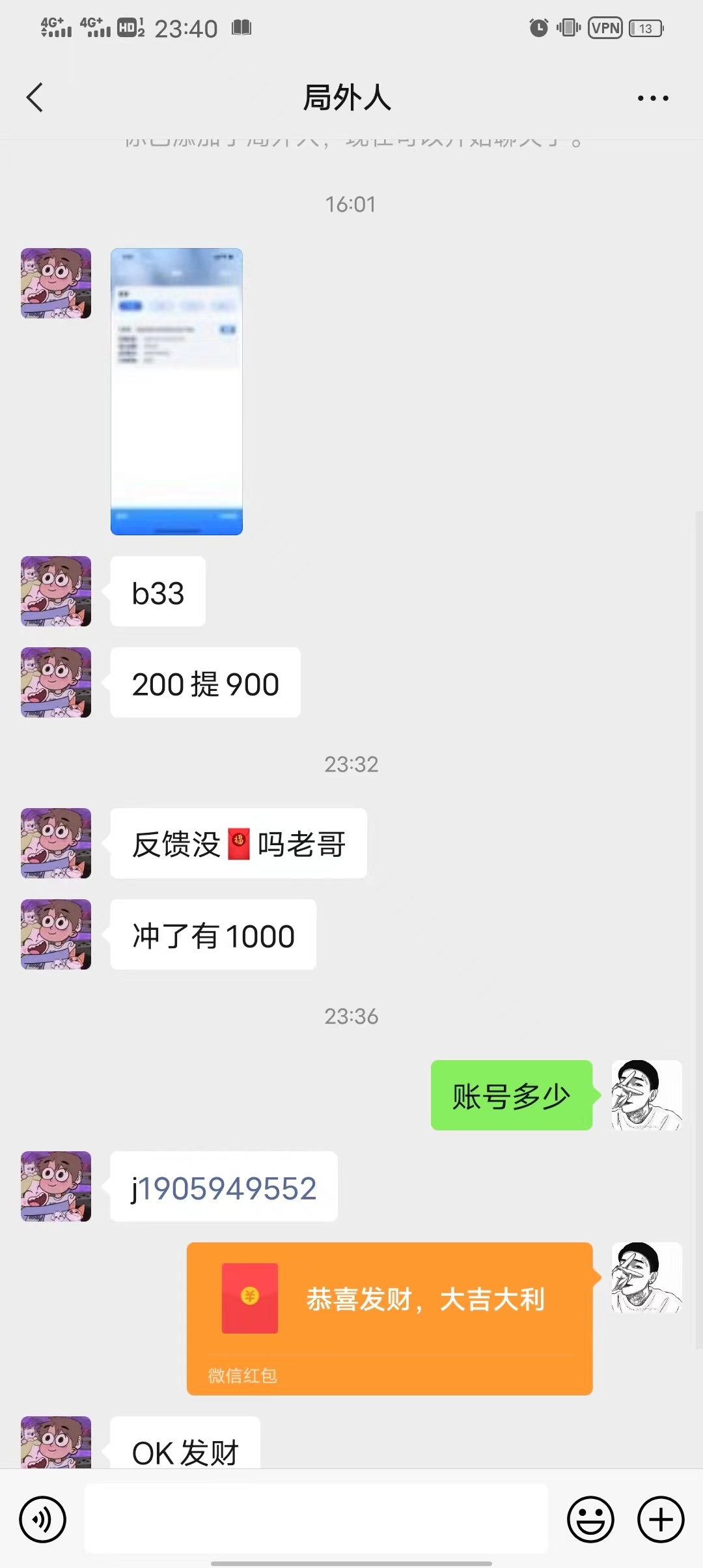The width and height of the screenshot is (703, 1568).
Task: Tap the chat title 局外人
Action: click(x=350, y=96)
